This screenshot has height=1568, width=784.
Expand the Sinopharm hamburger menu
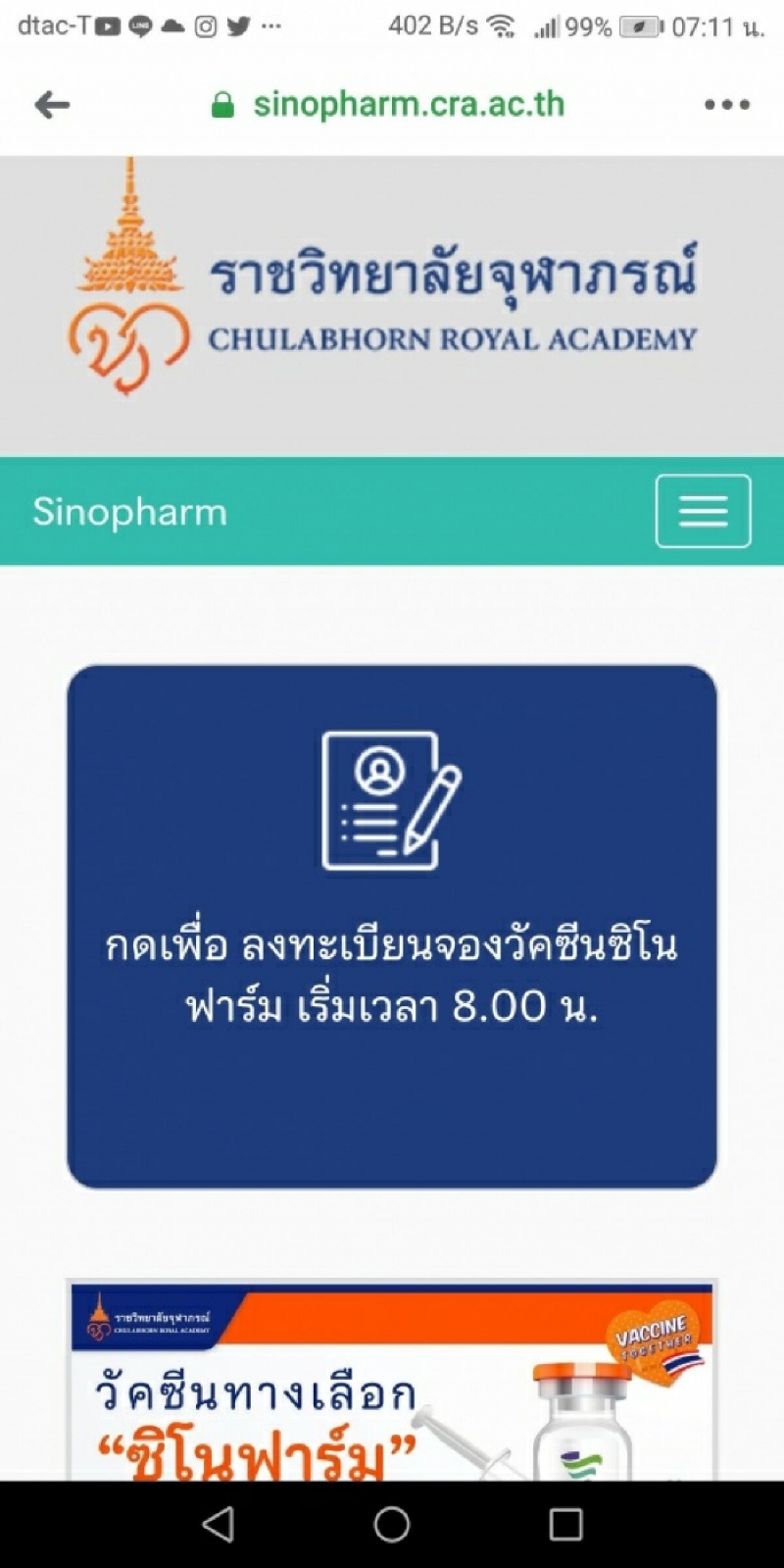(703, 511)
